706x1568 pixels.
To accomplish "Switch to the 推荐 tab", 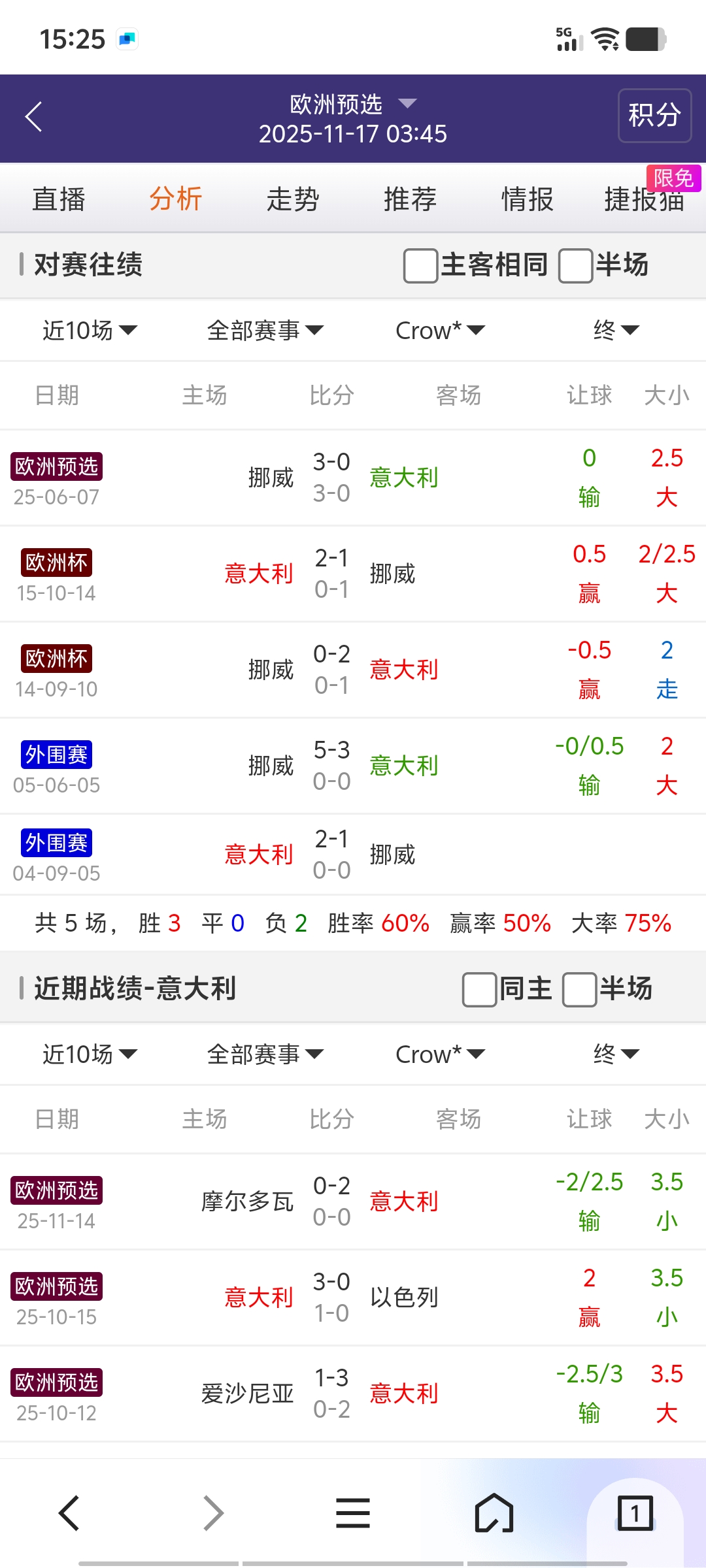I will 409,199.
